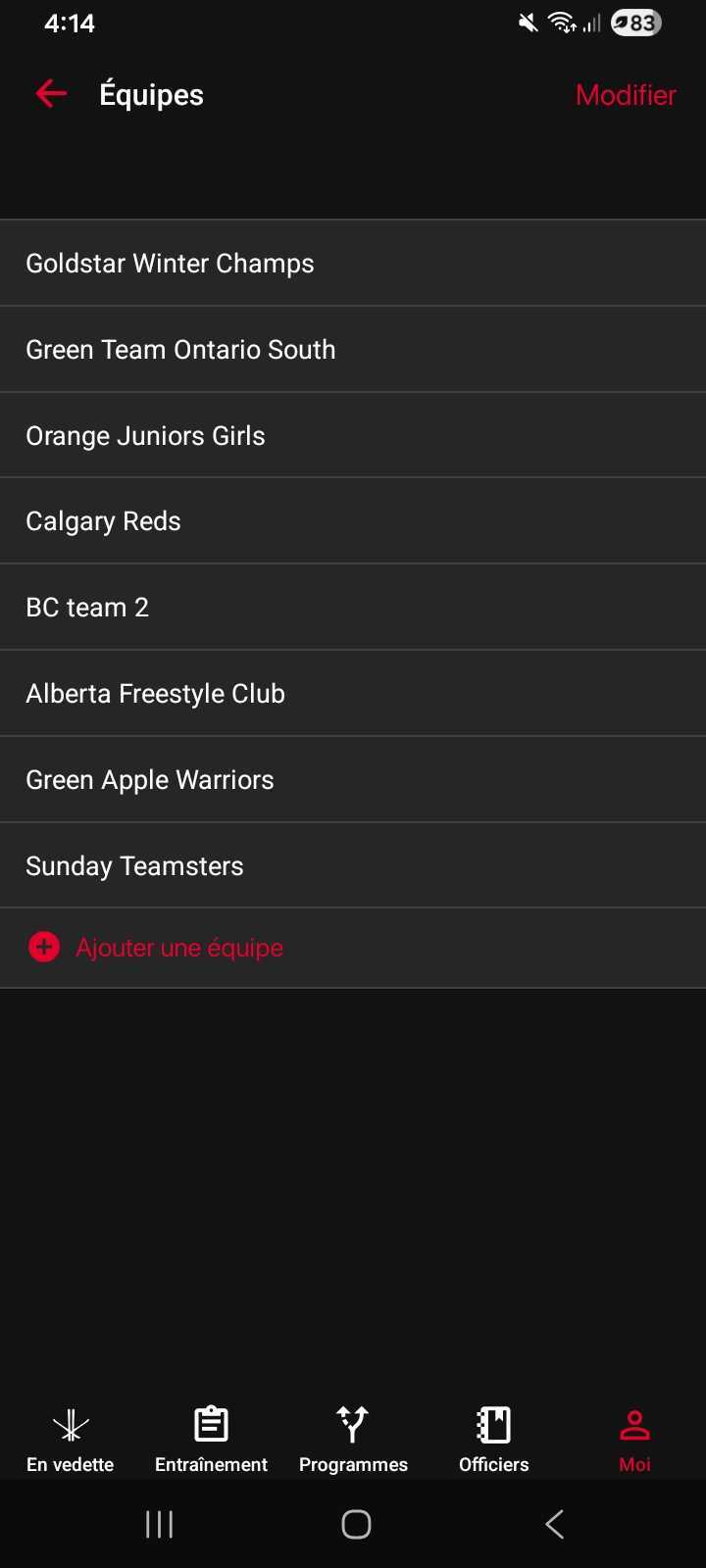The height and width of the screenshot is (1568, 706).
Task: Switch to the En vedette tab
Action: [x=70, y=1438]
